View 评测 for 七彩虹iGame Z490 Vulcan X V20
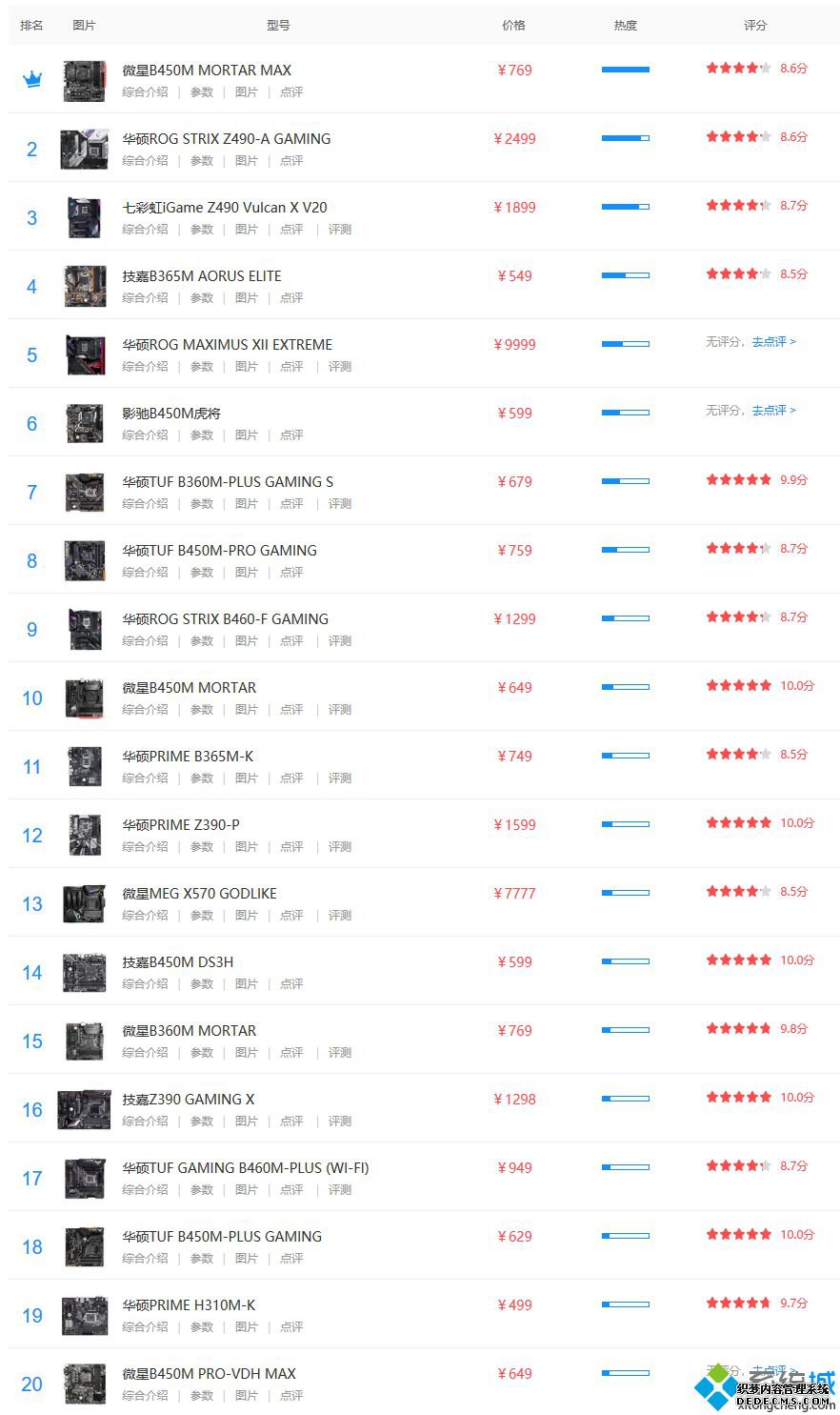840x1415 pixels. pos(339,230)
